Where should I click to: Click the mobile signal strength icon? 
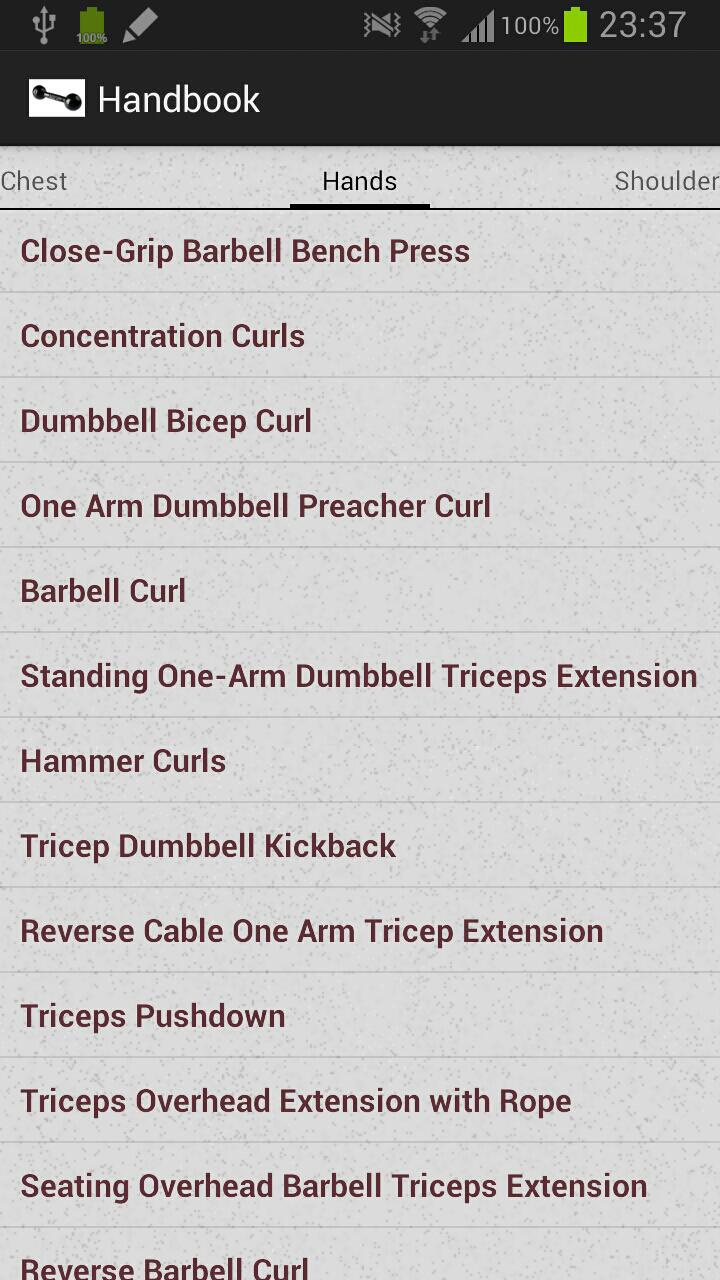pos(477,24)
